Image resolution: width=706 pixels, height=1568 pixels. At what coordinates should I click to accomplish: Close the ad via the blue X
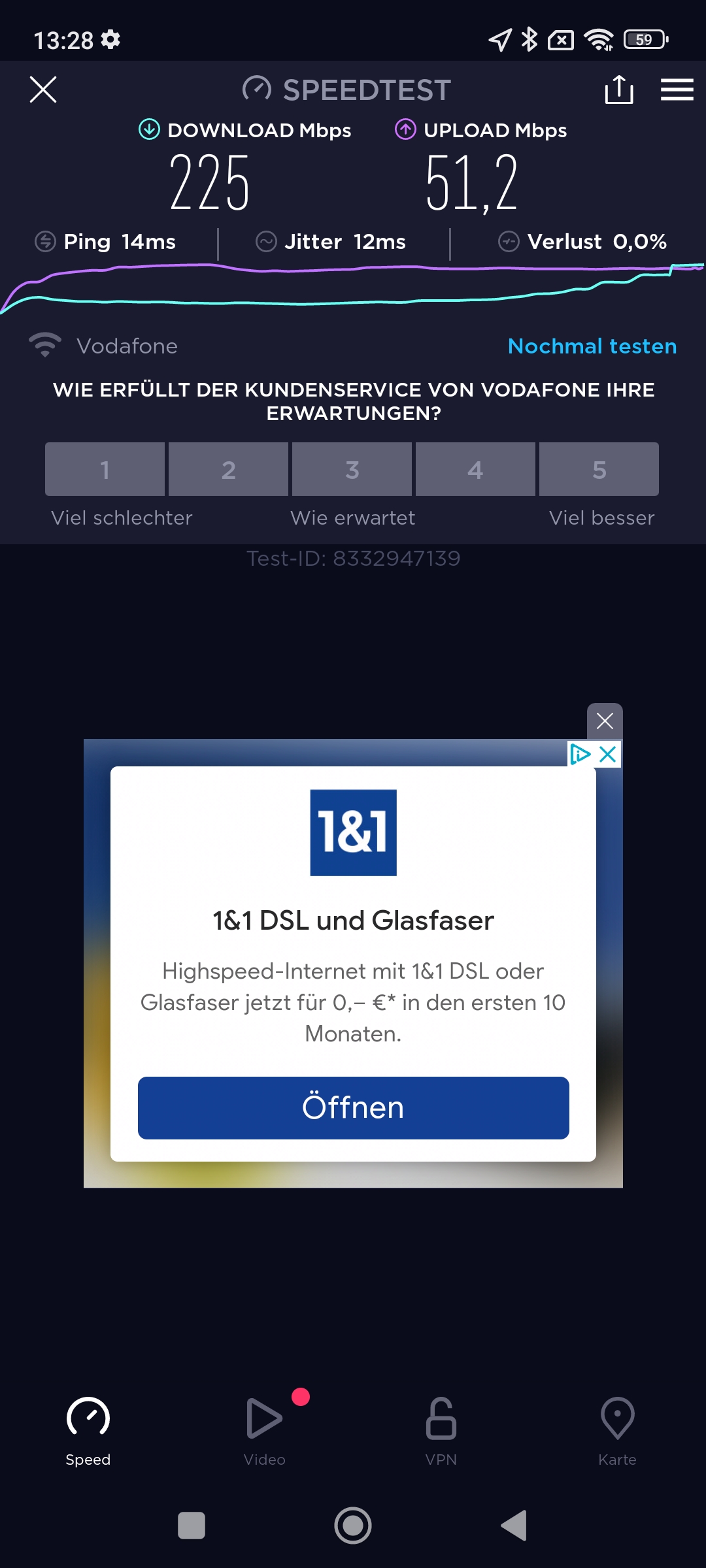(x=608, y=754)
